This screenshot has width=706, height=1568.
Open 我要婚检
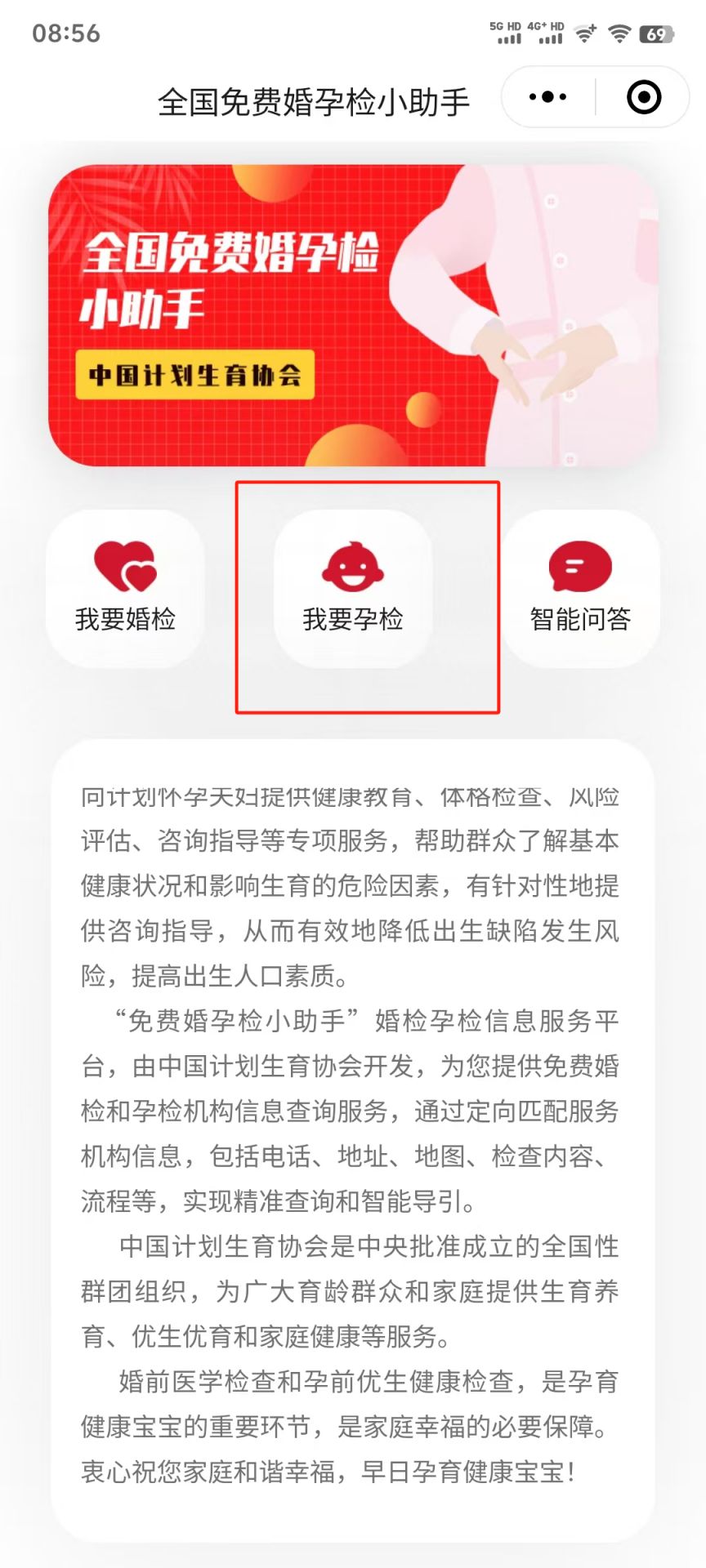pyautogui.click(x=125, y=588)
